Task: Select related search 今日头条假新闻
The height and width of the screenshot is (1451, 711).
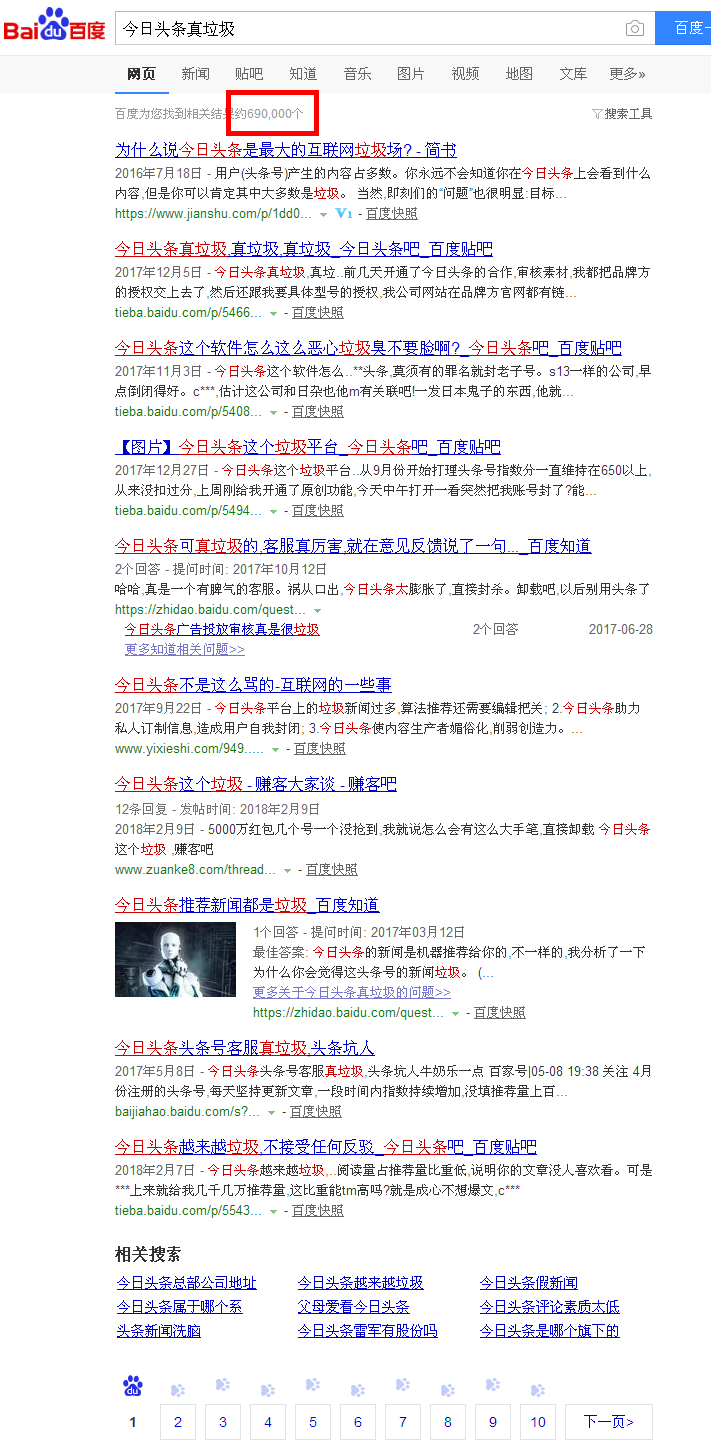Action: click(x=528, y=1283)
